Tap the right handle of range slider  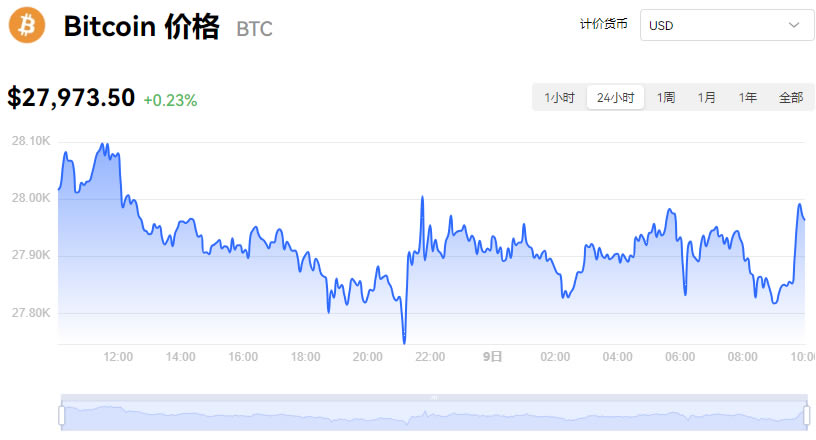805,414
